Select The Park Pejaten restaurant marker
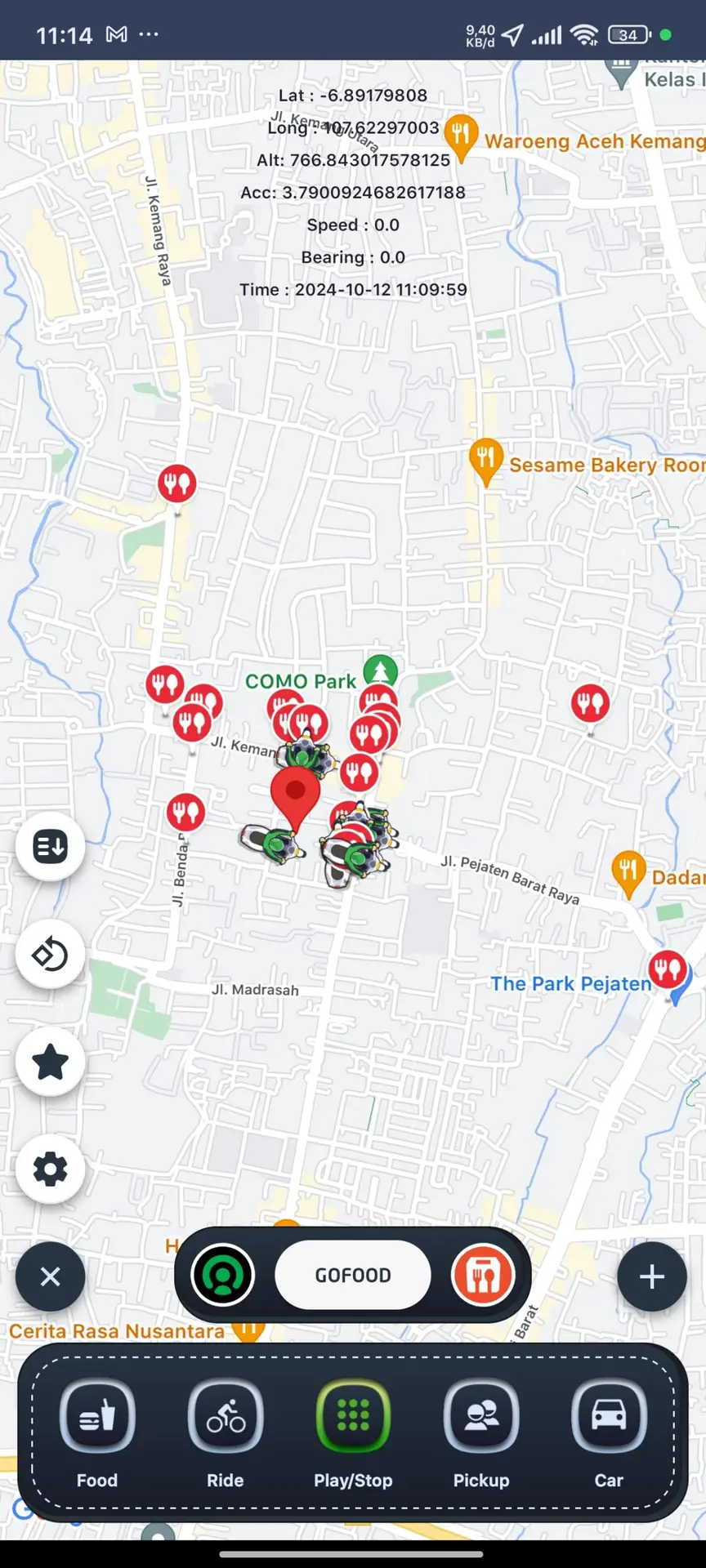Image resolution: width=706 pixels, height=1568 pixels. (x=668, y=969)
